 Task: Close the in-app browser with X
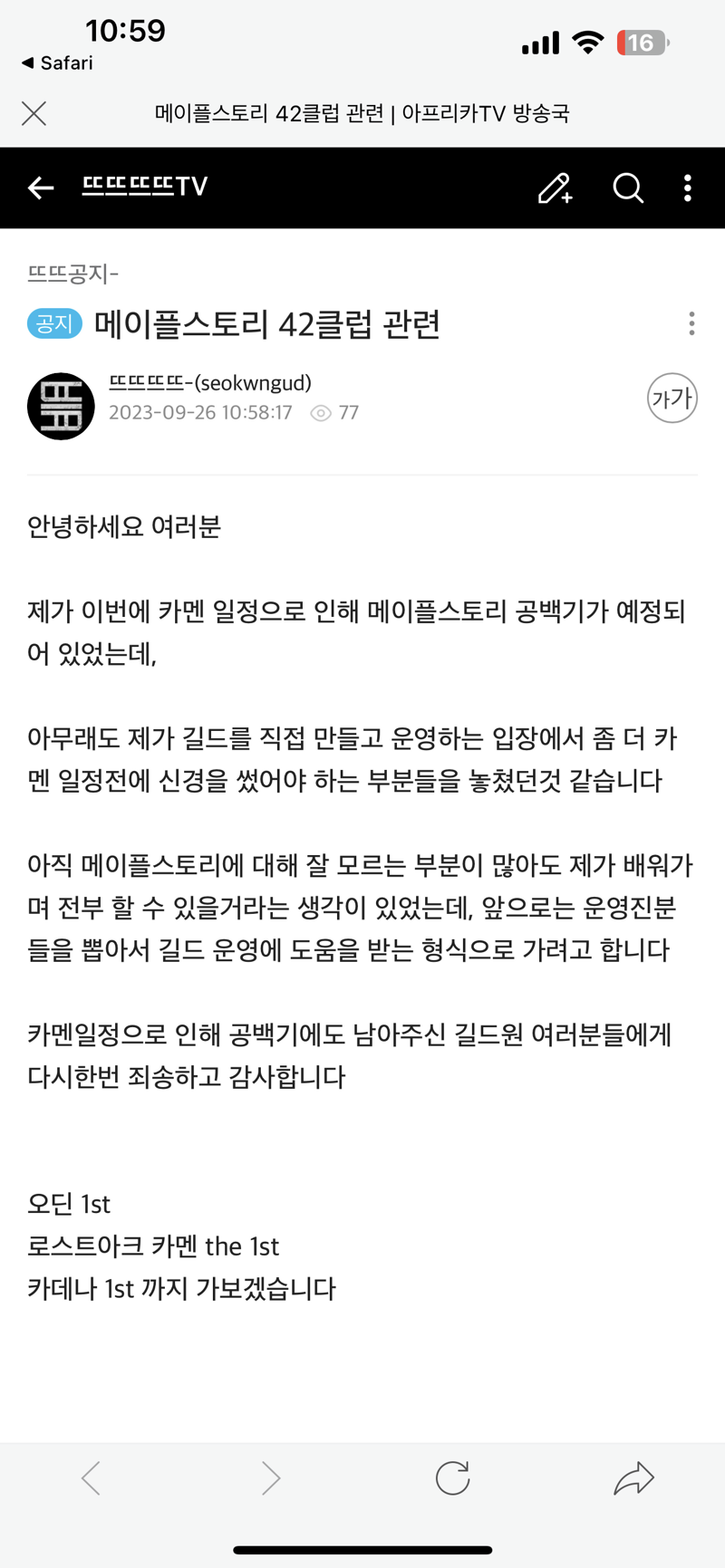click(x=34, y=113)
